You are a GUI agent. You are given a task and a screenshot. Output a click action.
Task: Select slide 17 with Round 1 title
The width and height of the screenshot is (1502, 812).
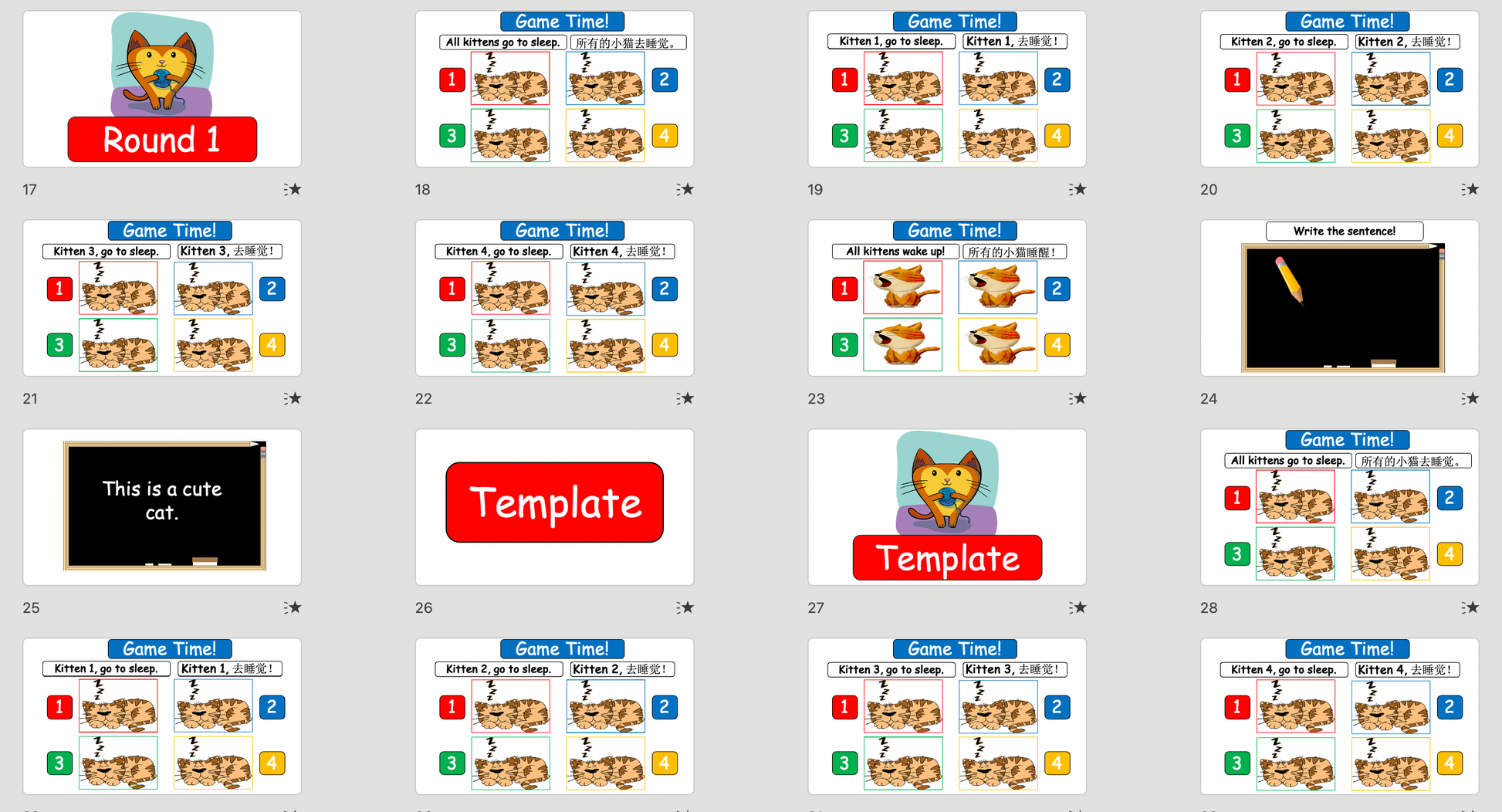(x=162, y=89)
